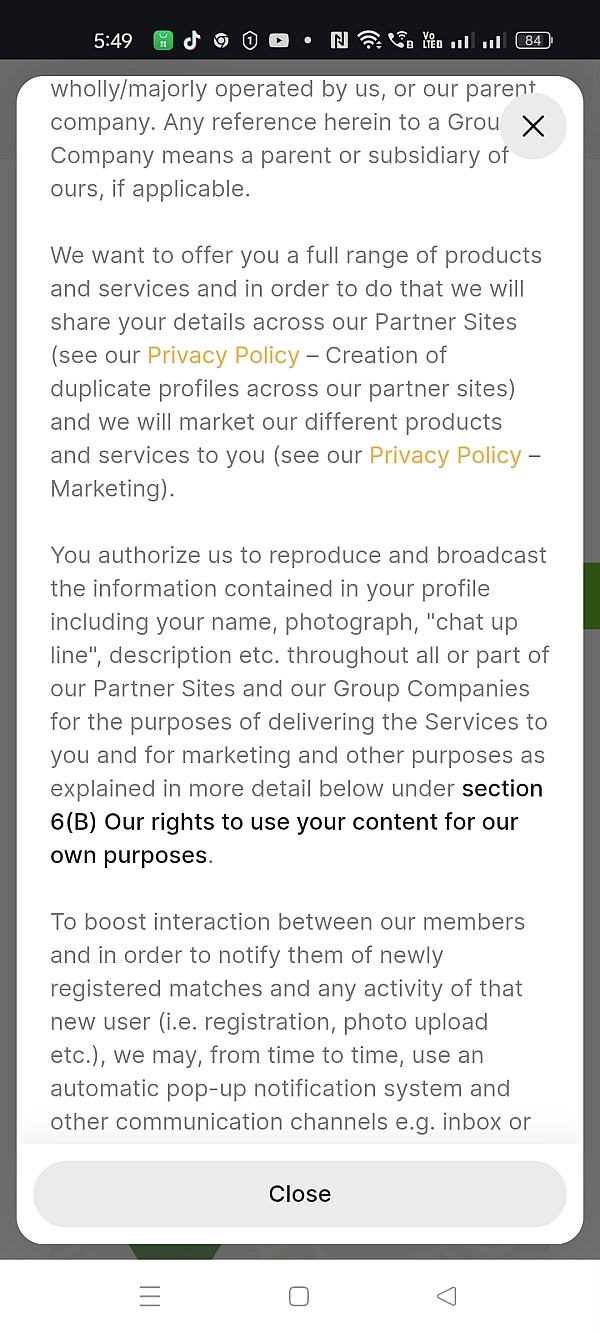Viewport: 600px width, 1333px height.
Task: Go back using the system back button
Action: [447, 1296]
